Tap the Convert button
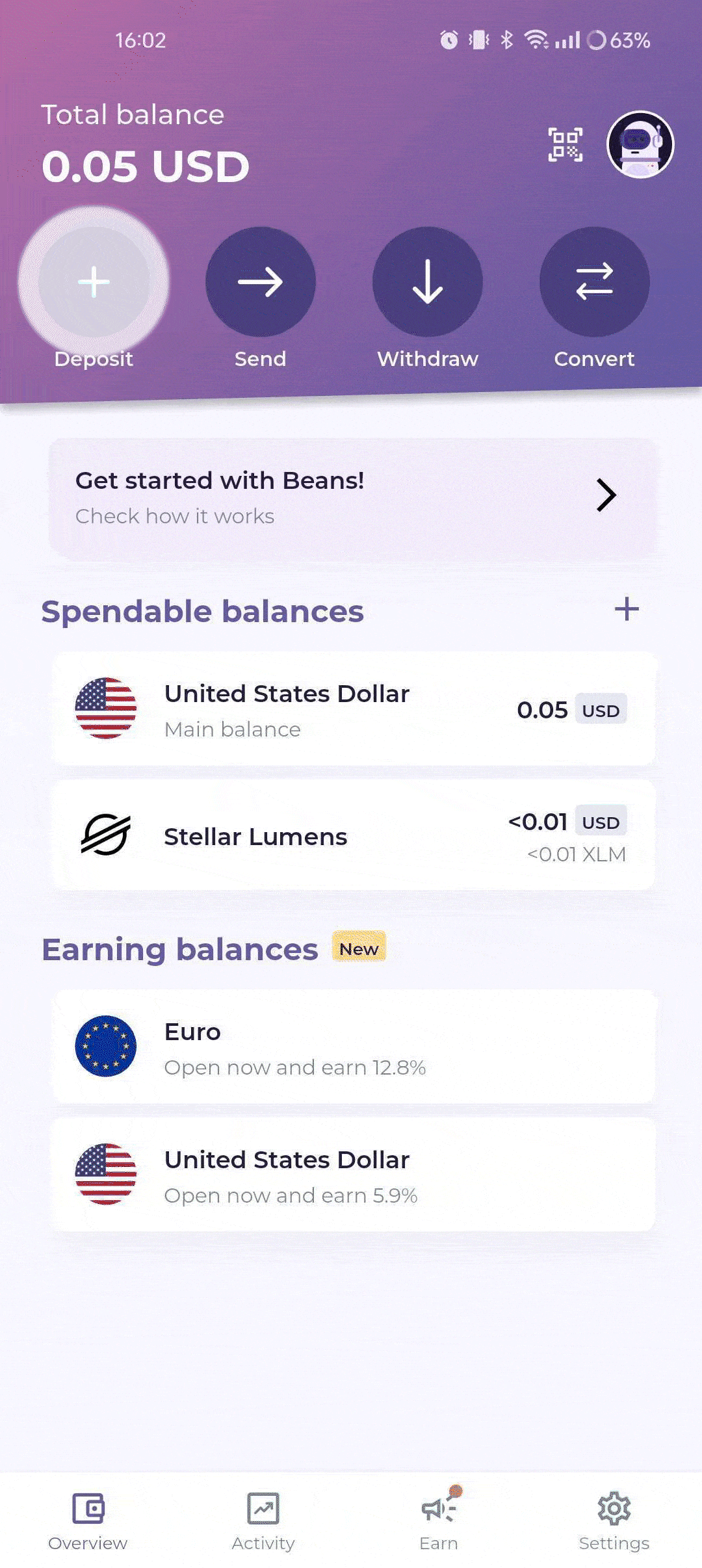Screen dimensions: 702x1568 coord(594,281)
